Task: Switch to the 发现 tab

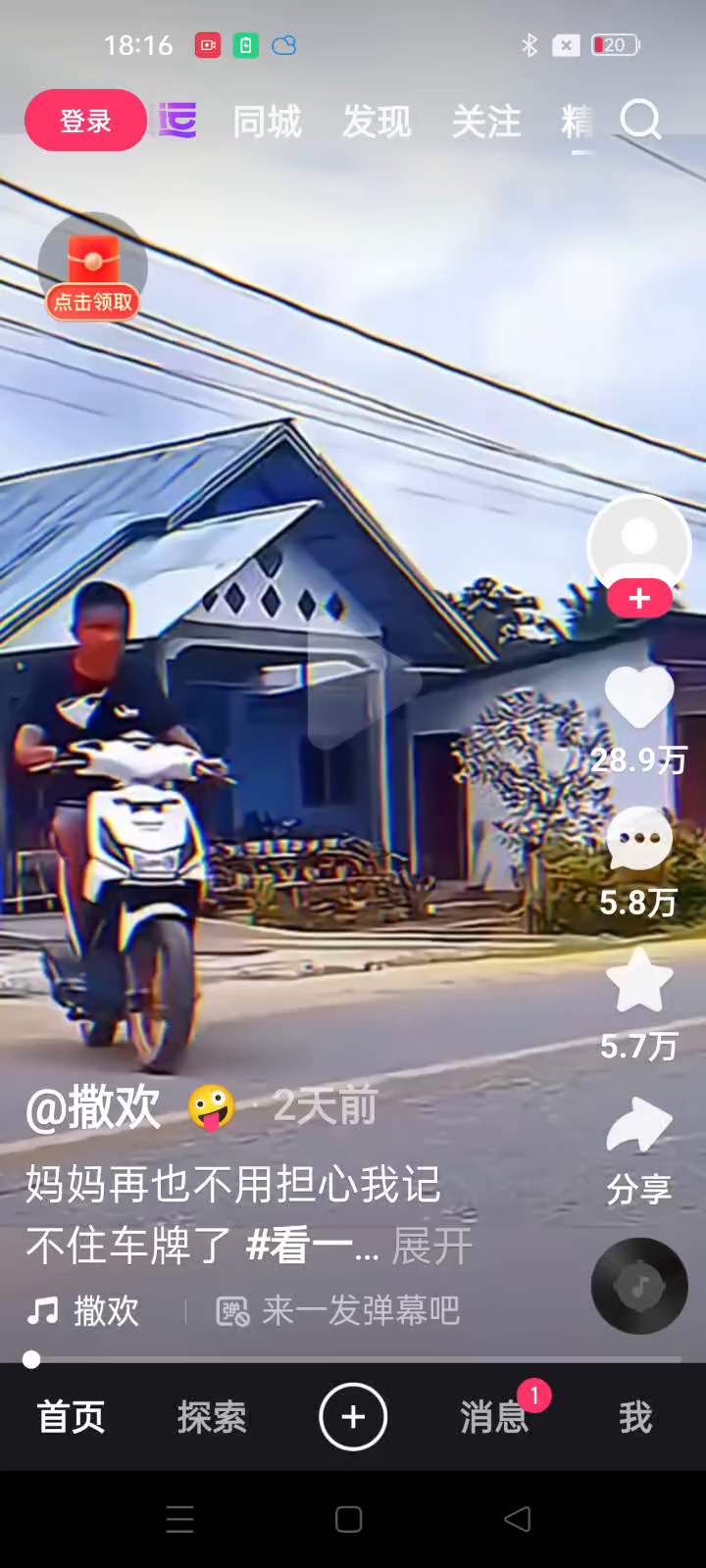Action: click(x=377, y=122)
